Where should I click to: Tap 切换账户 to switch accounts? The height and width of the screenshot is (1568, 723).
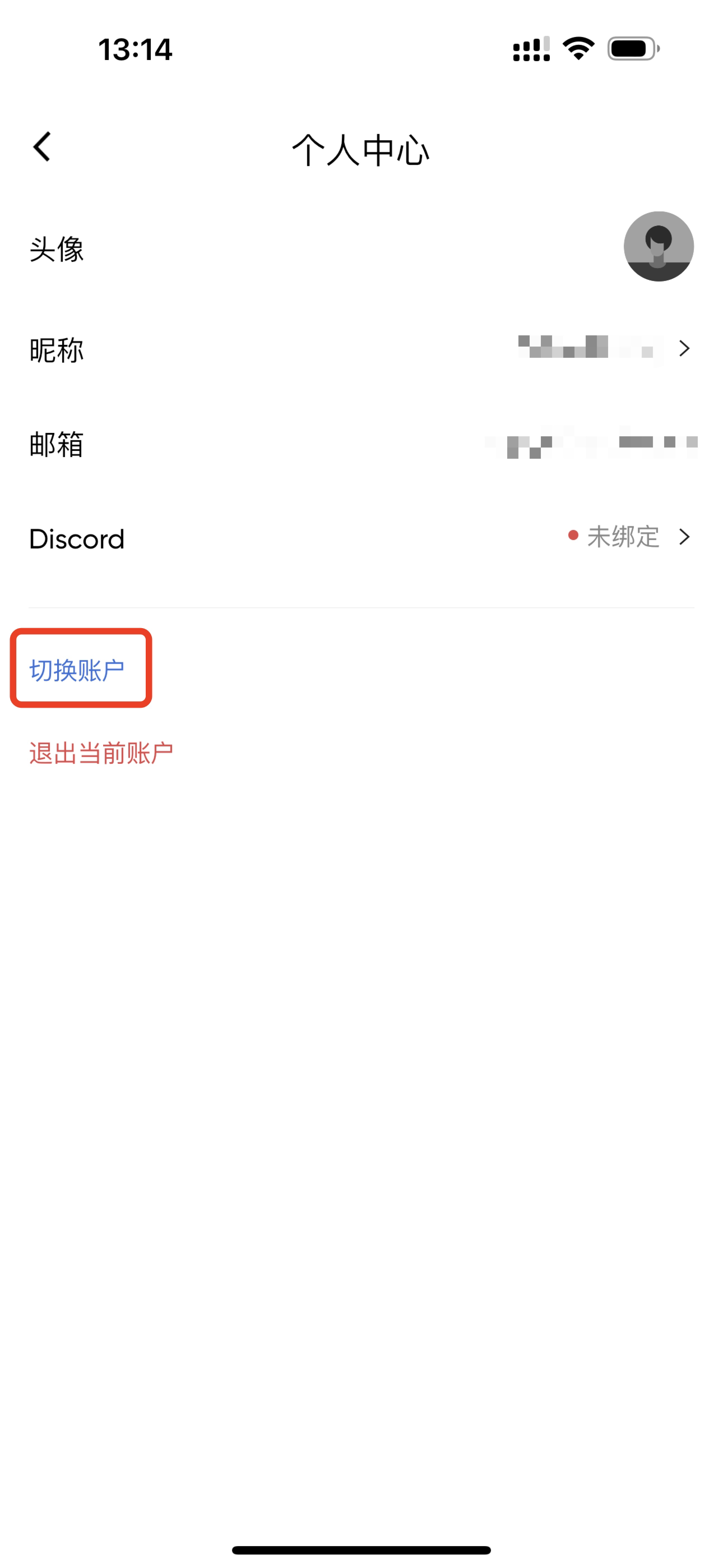tap(77, 670)
